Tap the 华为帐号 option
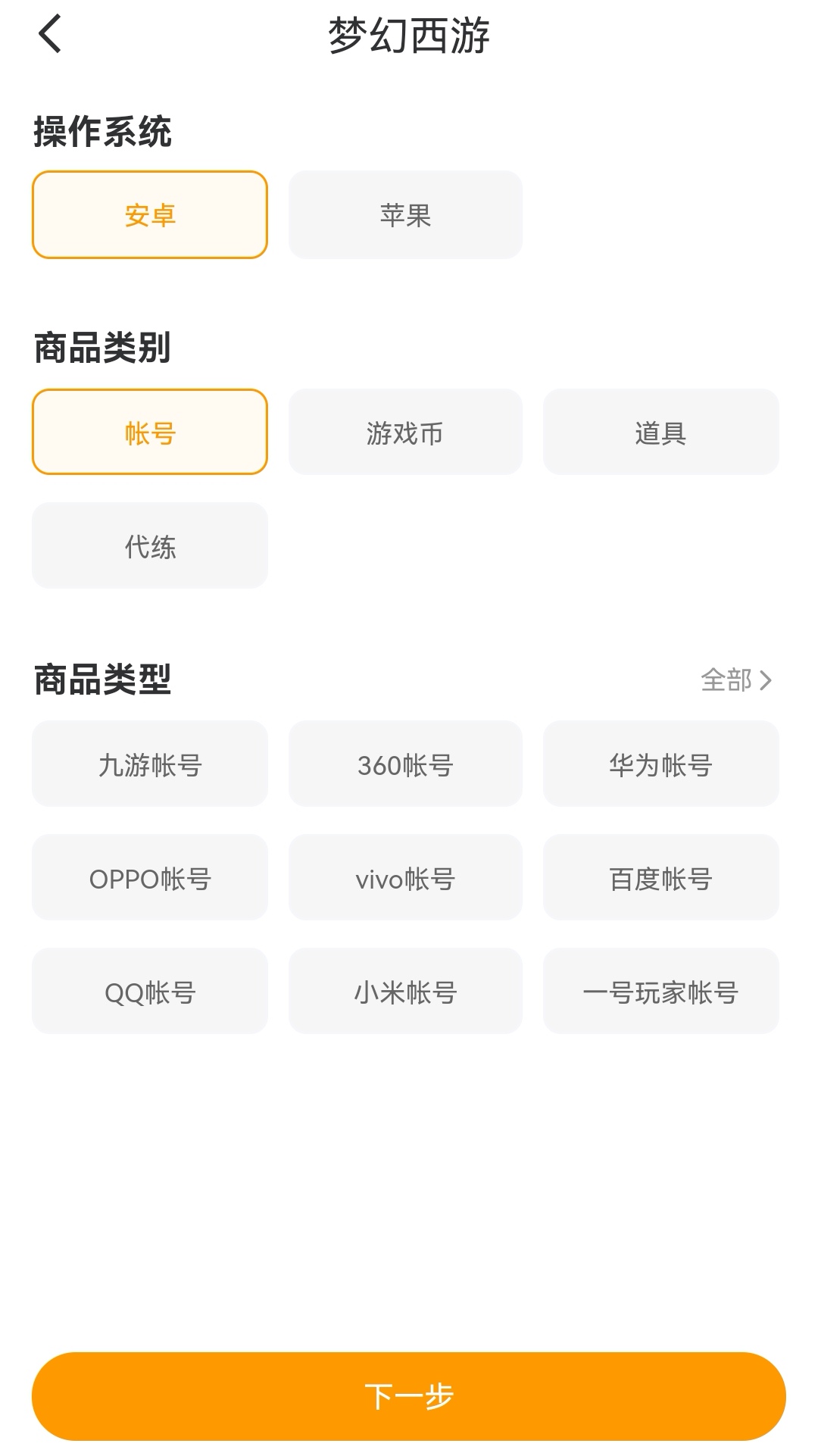The image size is (818, 1456). (660, 764)
